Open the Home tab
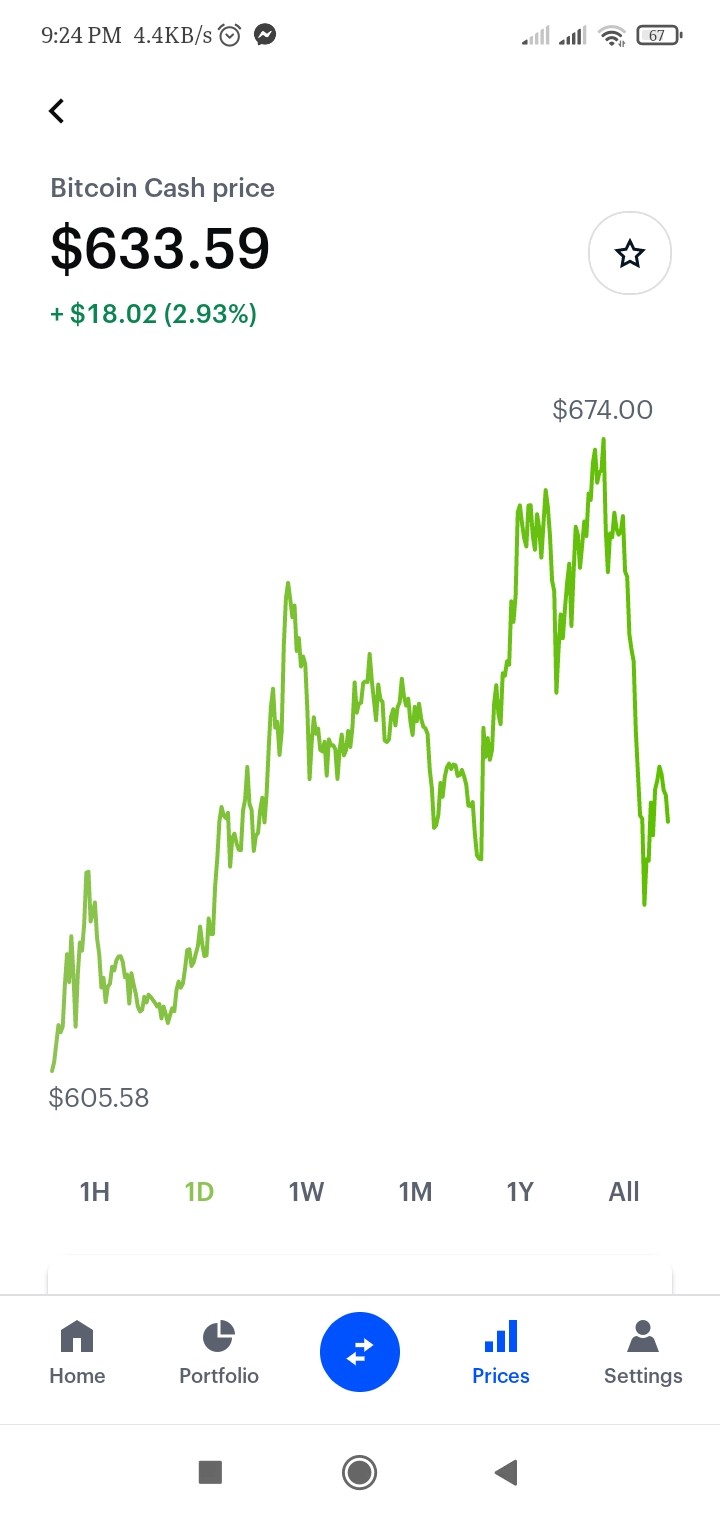 [x=77, y=1352]
